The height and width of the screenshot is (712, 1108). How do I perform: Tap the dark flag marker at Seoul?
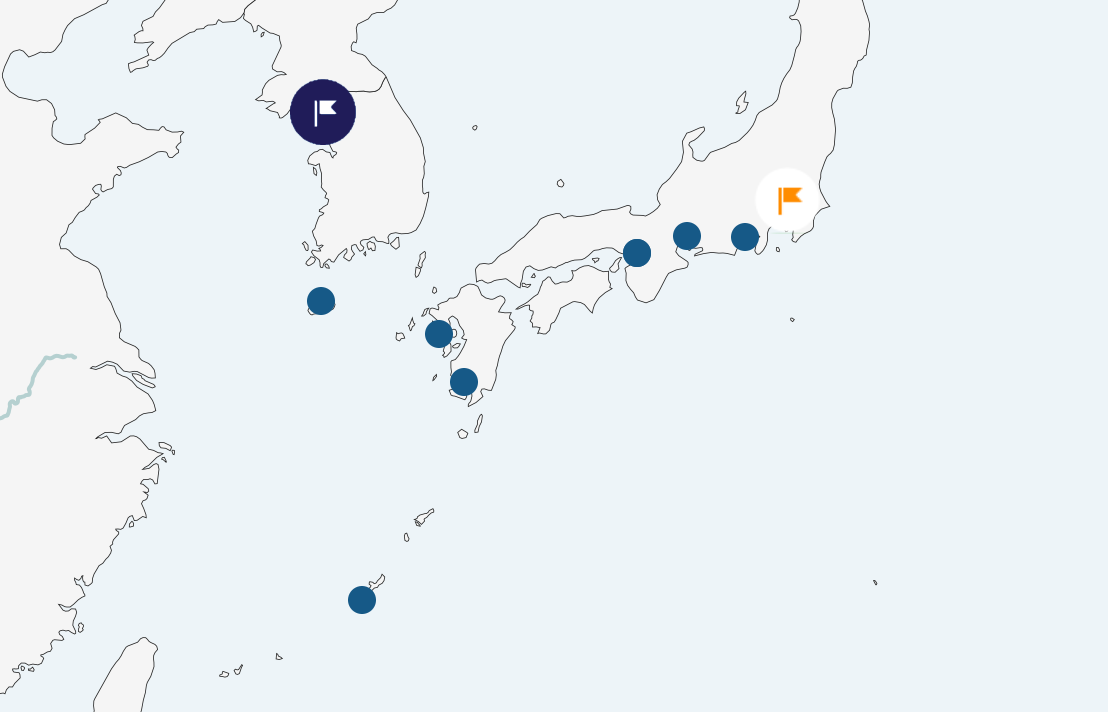point(323,112)
